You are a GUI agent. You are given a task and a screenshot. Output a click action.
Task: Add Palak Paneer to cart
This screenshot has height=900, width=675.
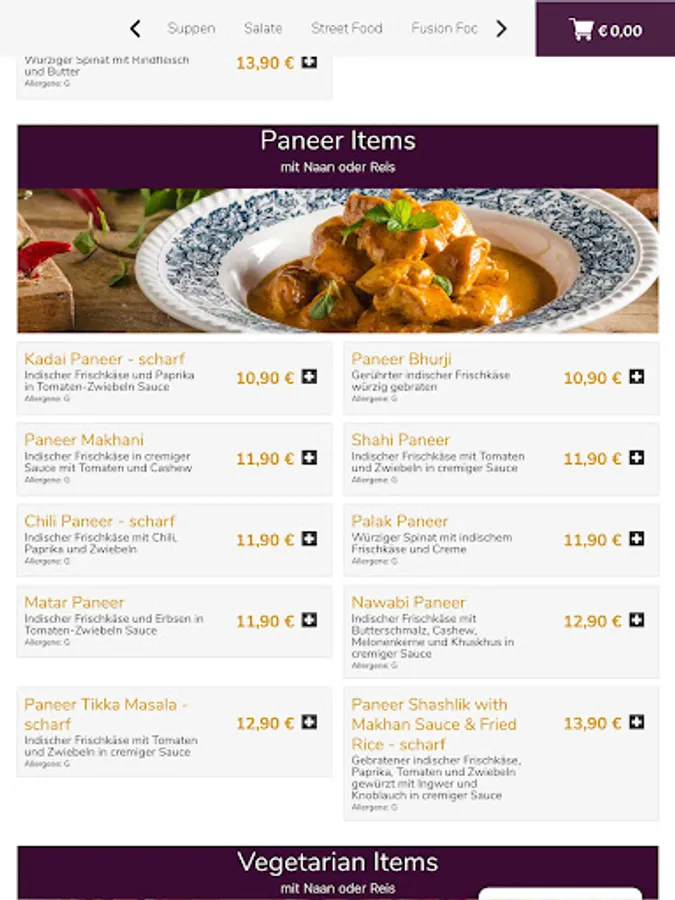point(637,538)
